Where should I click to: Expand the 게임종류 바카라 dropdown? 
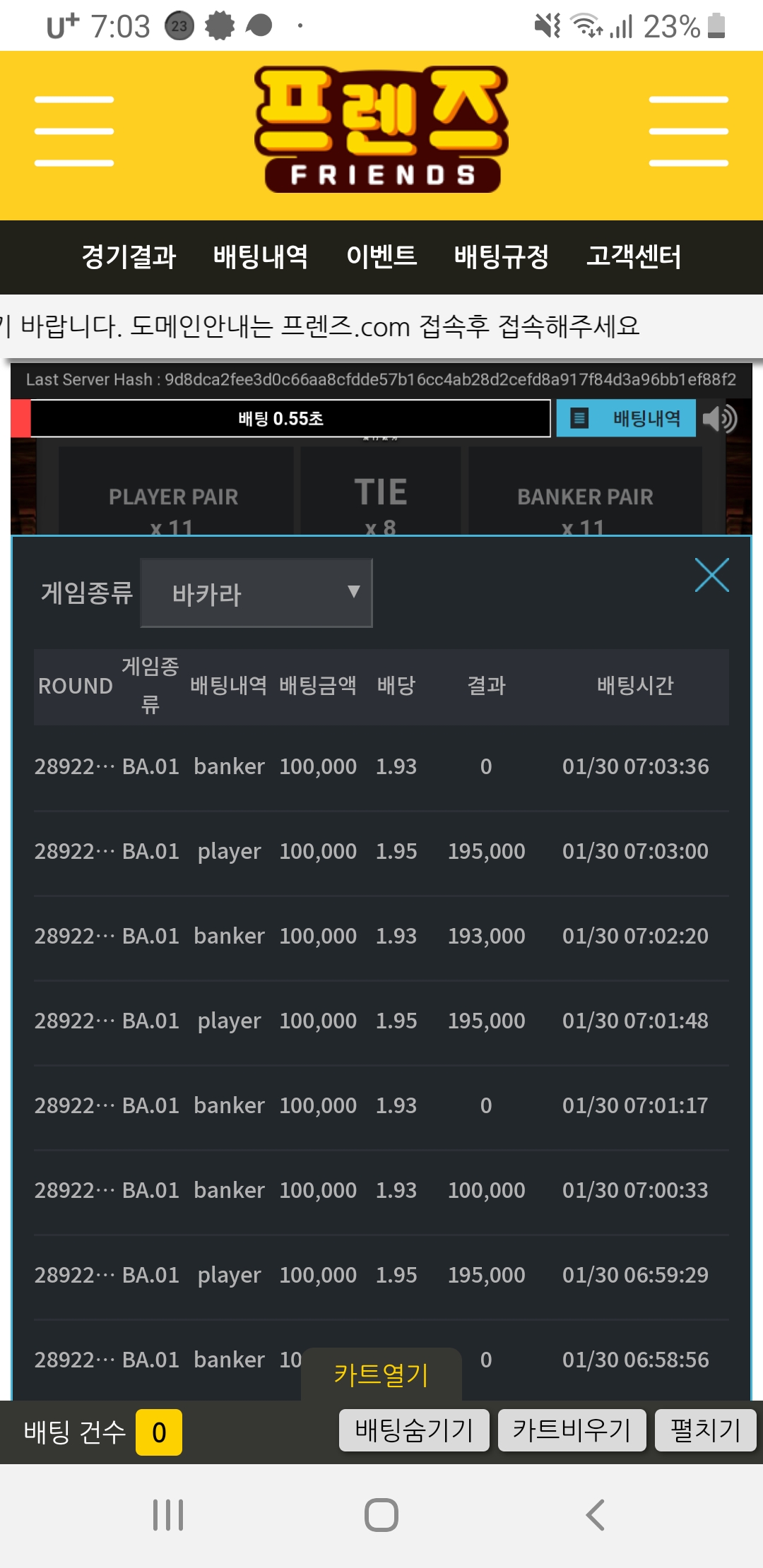pyautogui.click(x=256, y=593)
